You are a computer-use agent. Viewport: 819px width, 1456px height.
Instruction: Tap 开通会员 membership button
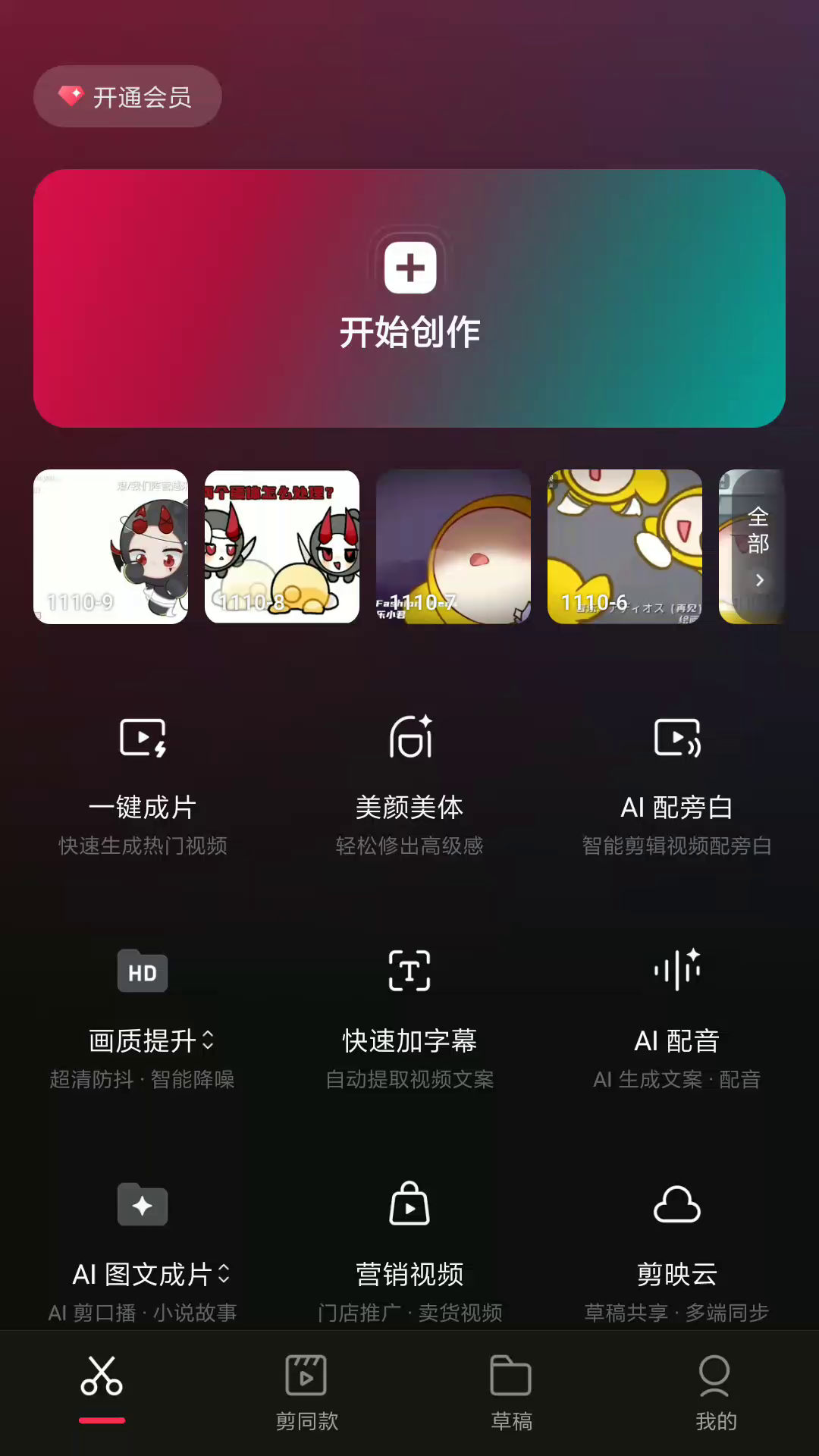point(127,96)
